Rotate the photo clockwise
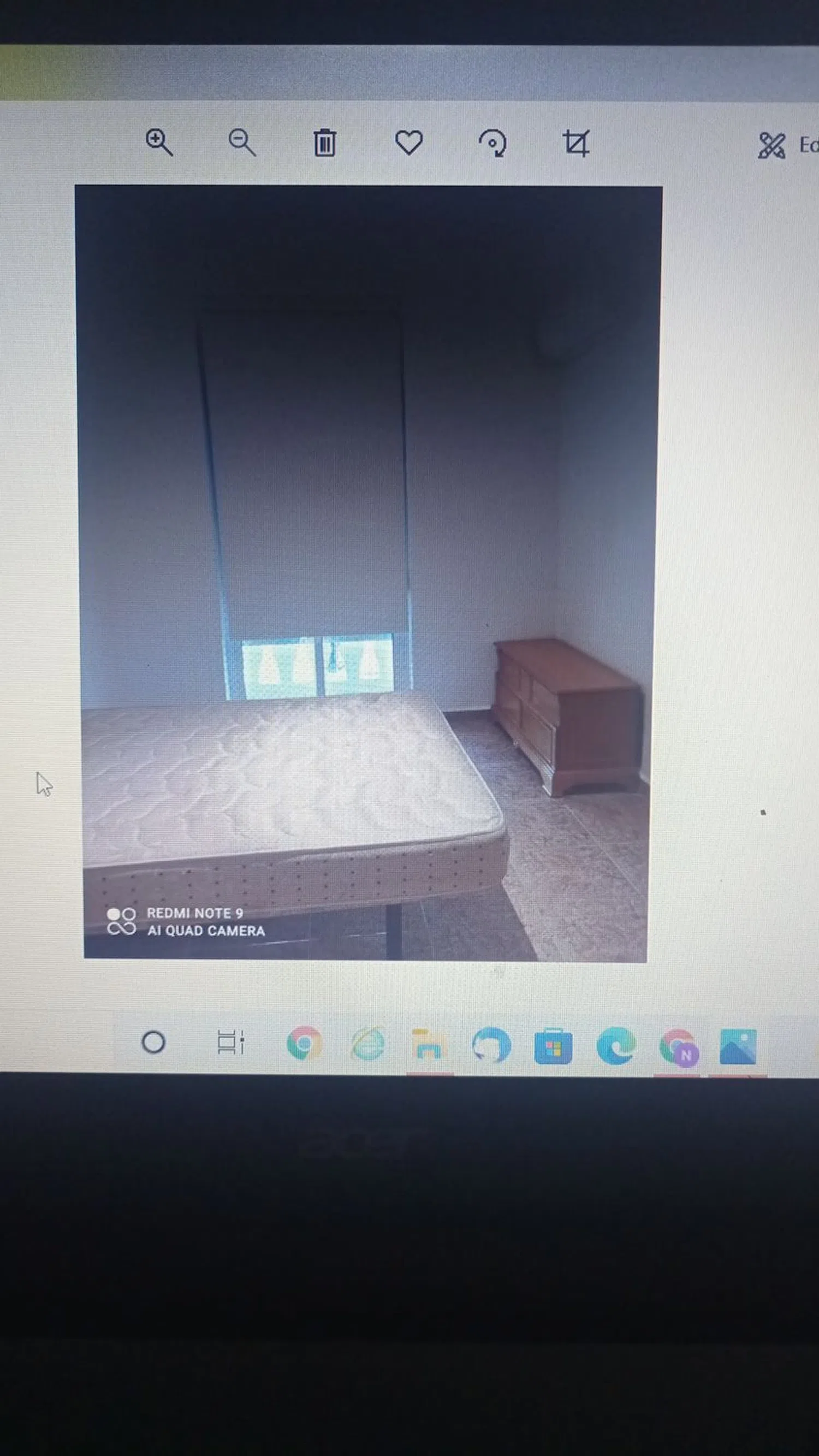Screen dimensions: 819x1456 494,144
